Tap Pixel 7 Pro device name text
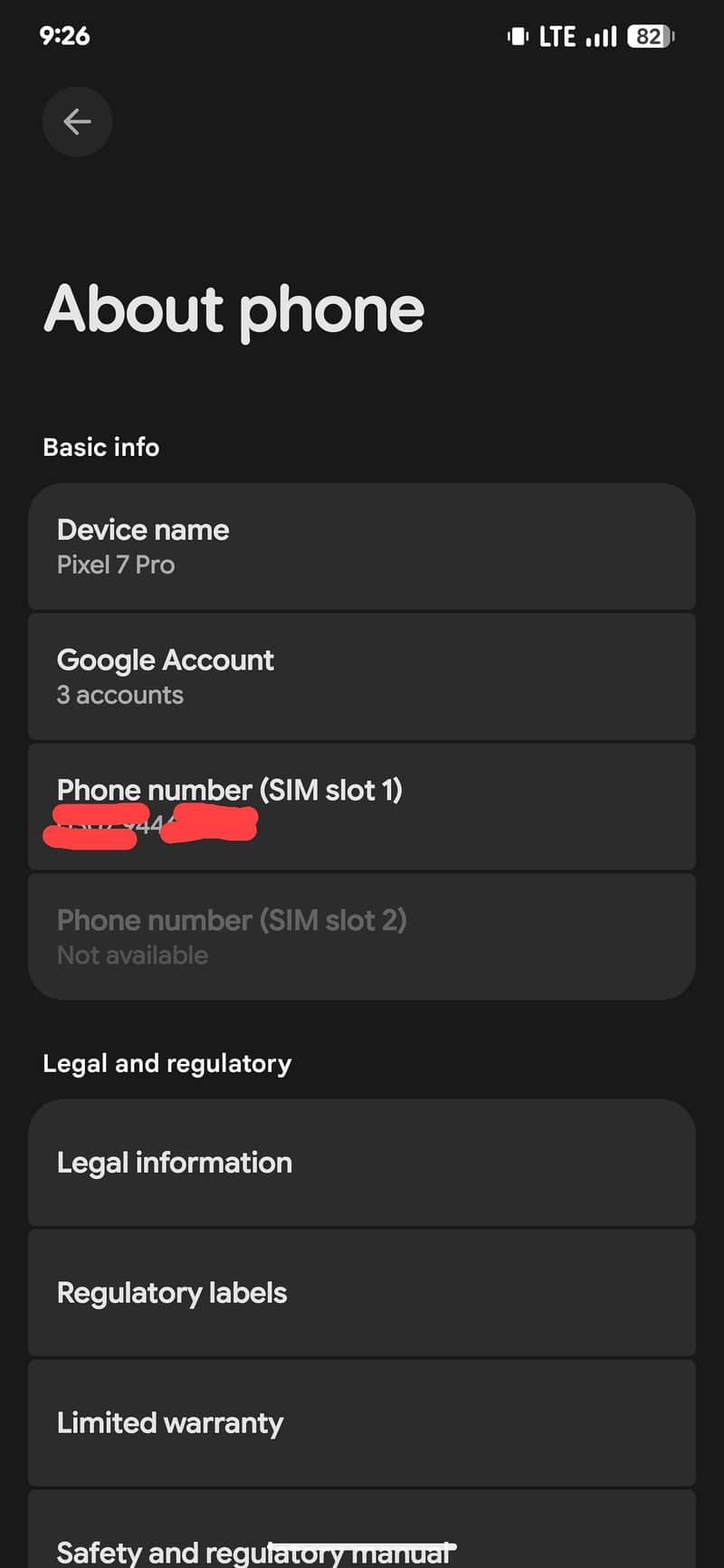724x1568 pixels. pos(116,565)
